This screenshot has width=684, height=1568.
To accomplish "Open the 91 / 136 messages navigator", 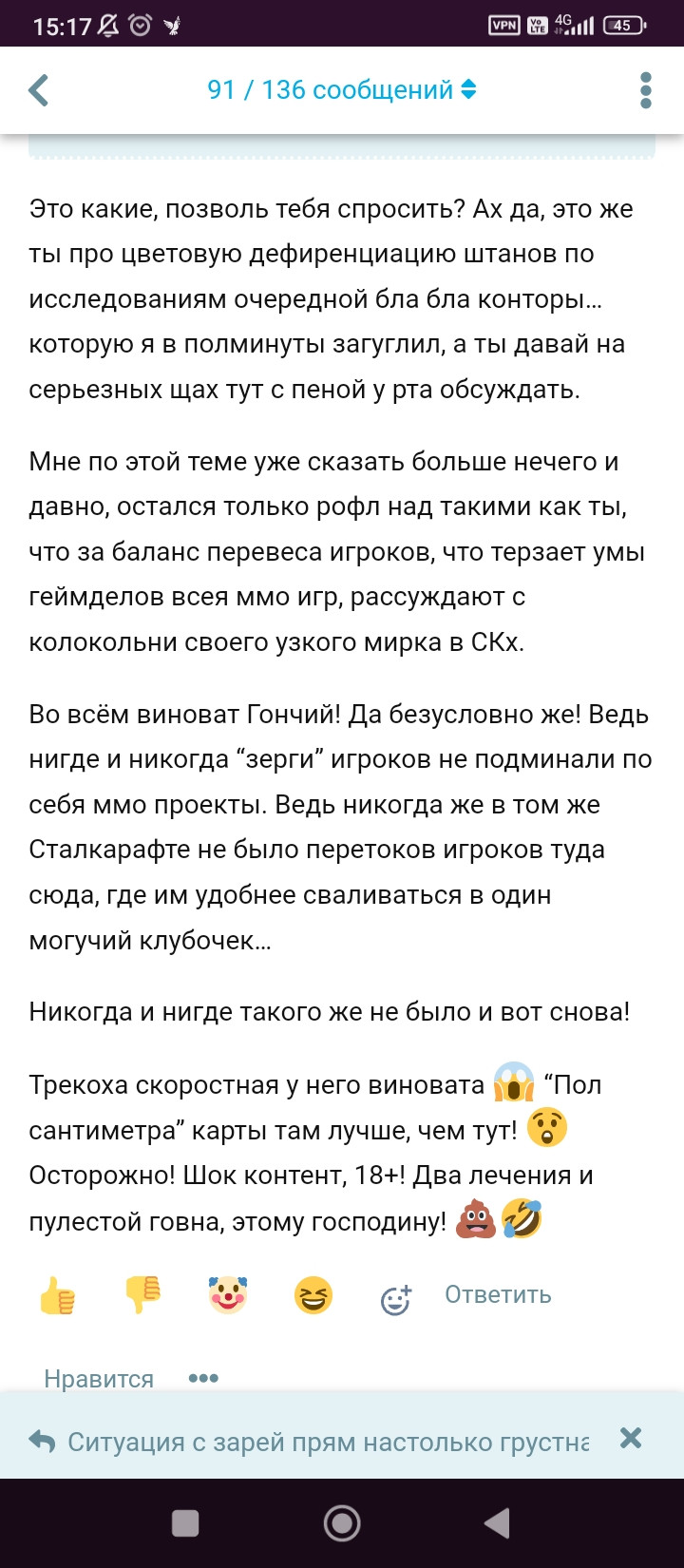I will point(341,90).
